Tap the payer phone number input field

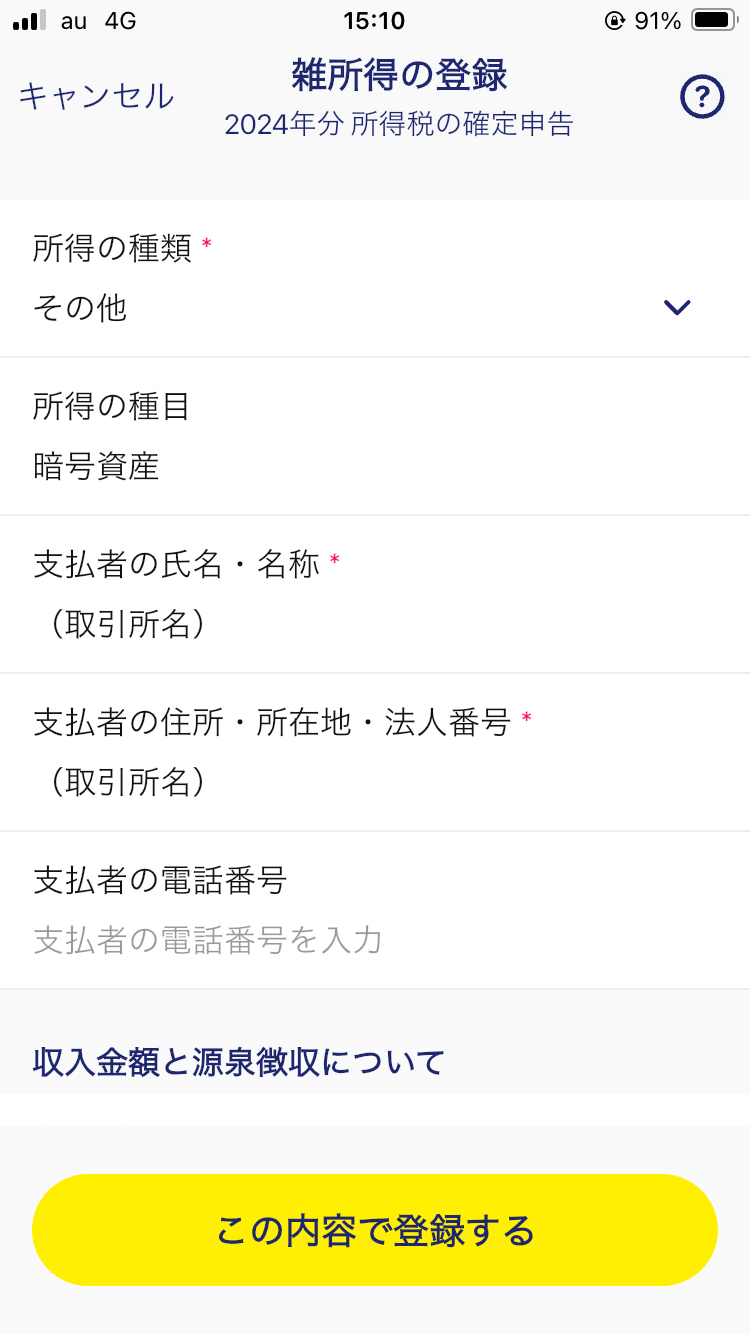375,939
